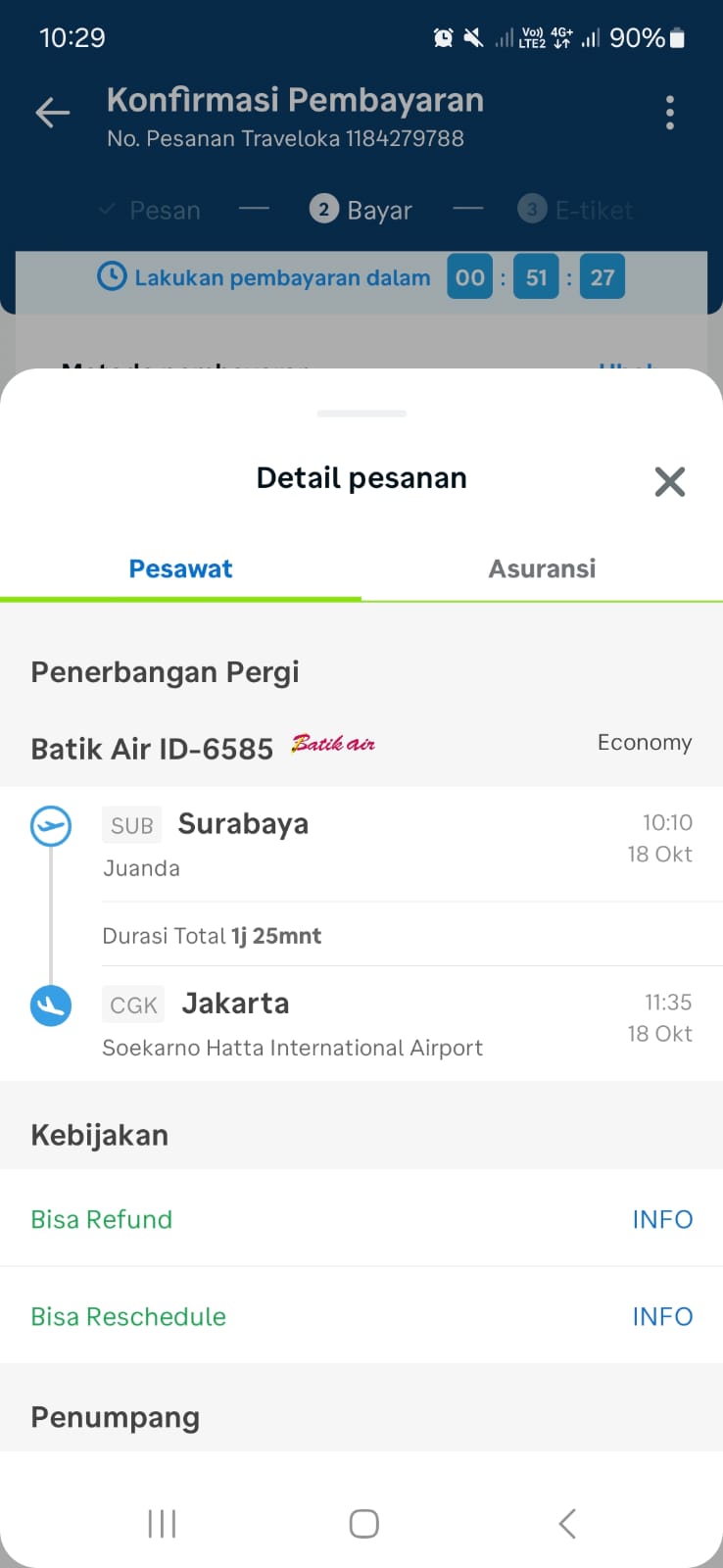Open the three-dot overflow menu
Image resolution: width=723 pixels, height=1568 pixels.
click(669, 114)
